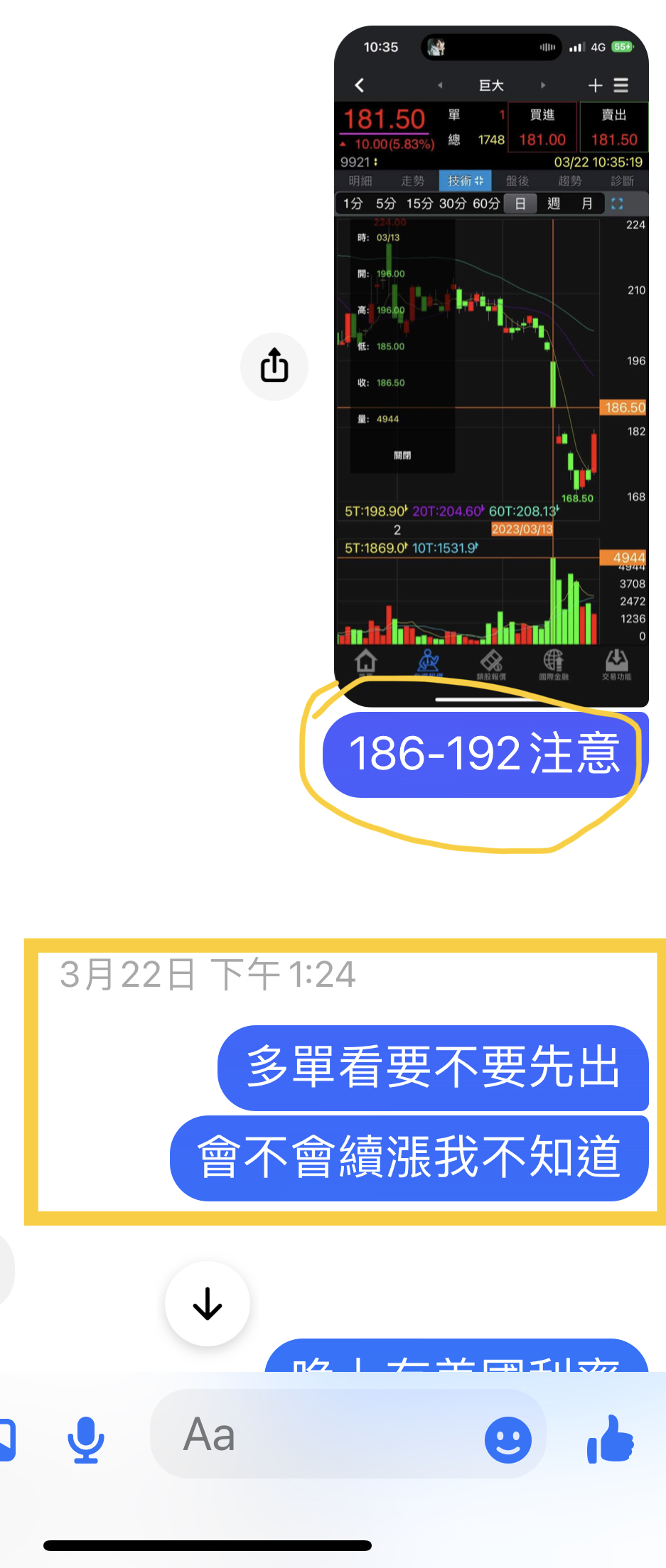Viewport: 666px width, 1568px height.
Task: Toggle fullscreen chart view icon
Action: pyautogui.click(x=618, y=204)
